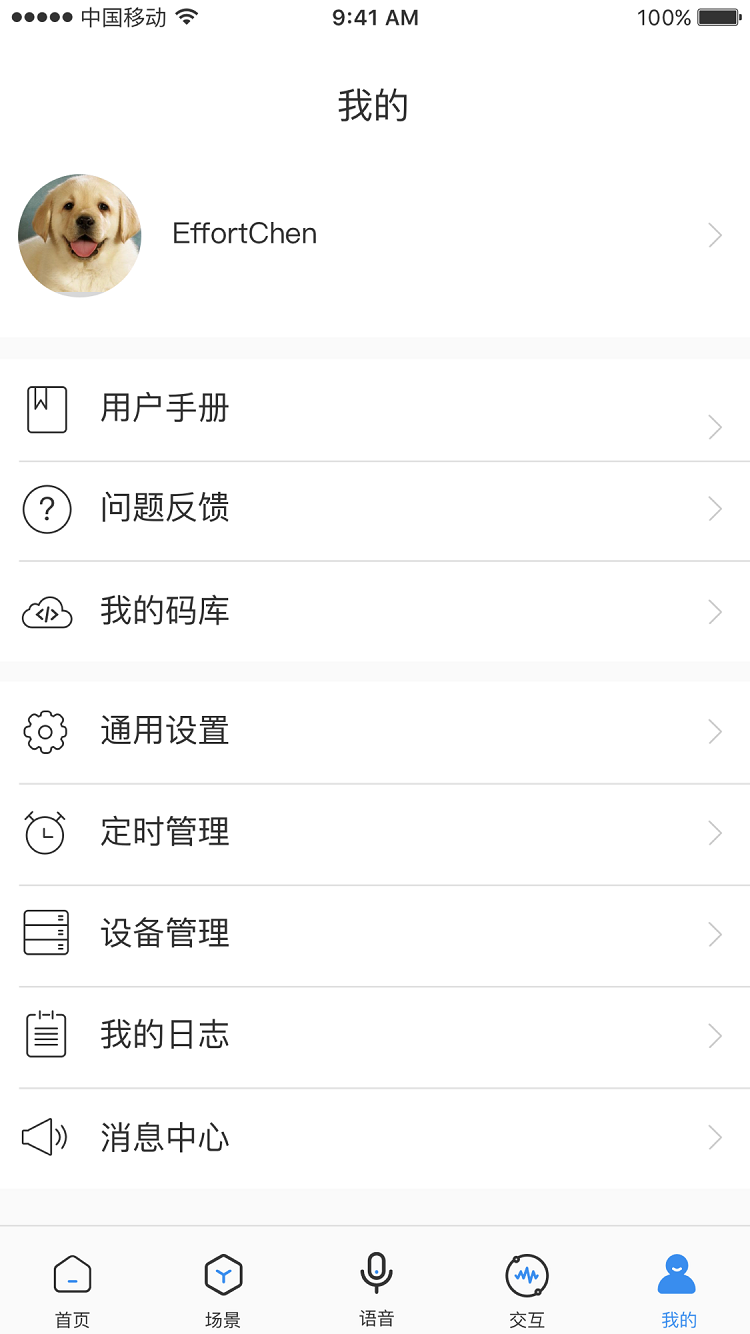
Task: Expand the 通用设置 row chevron
Action: point(714,731)
